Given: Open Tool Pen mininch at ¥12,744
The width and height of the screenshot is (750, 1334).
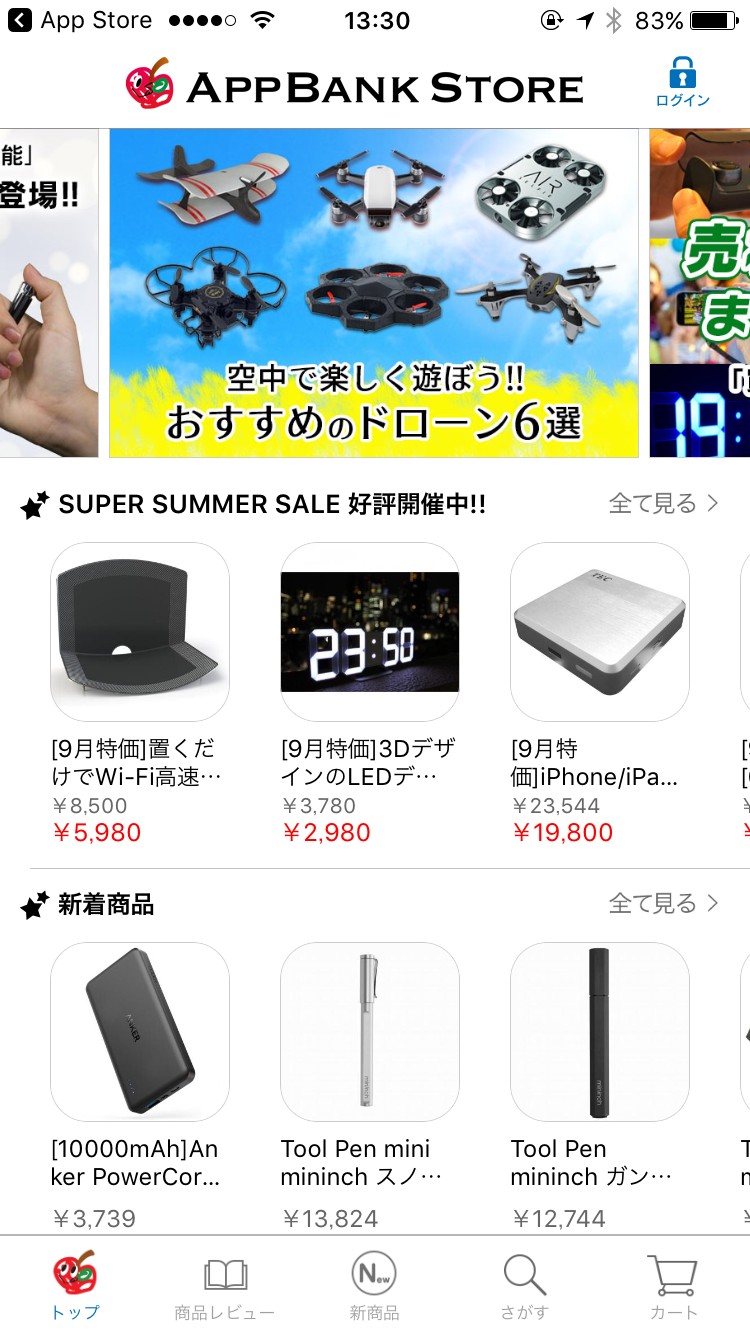Looking at the screenshot, I should (600, 1032).
